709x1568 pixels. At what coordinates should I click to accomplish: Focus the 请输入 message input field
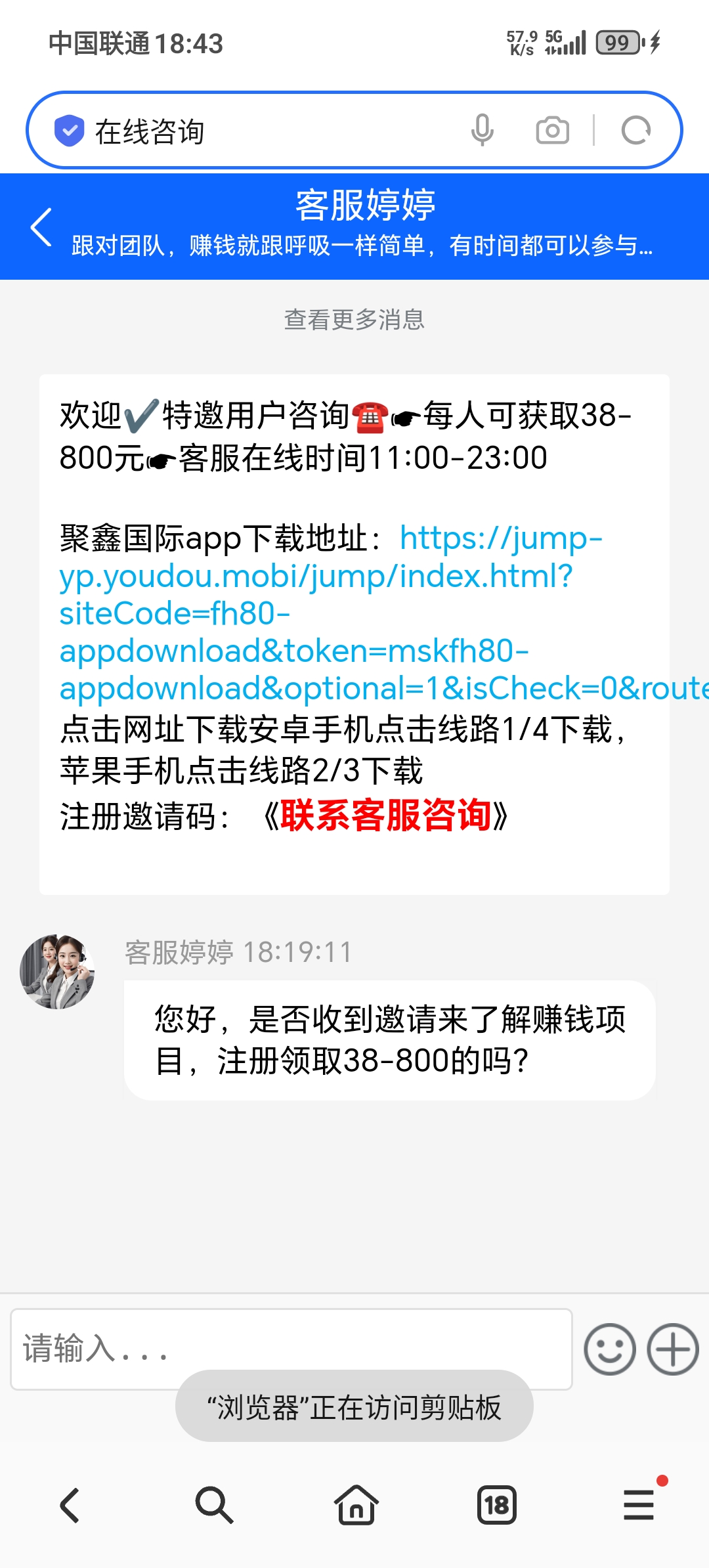click(291, 1349)
